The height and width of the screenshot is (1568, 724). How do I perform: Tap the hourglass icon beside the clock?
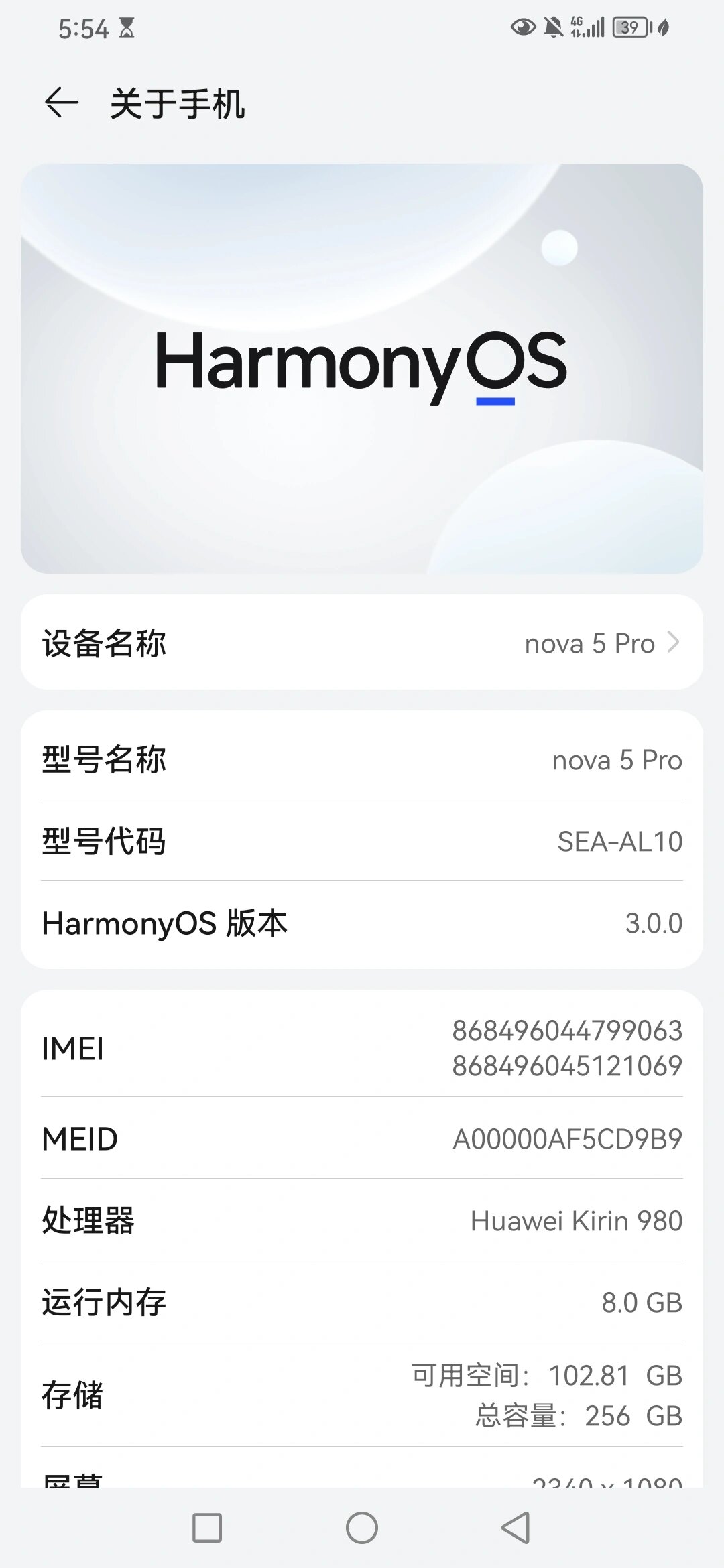pyautogui.click(x=125, y=27)
